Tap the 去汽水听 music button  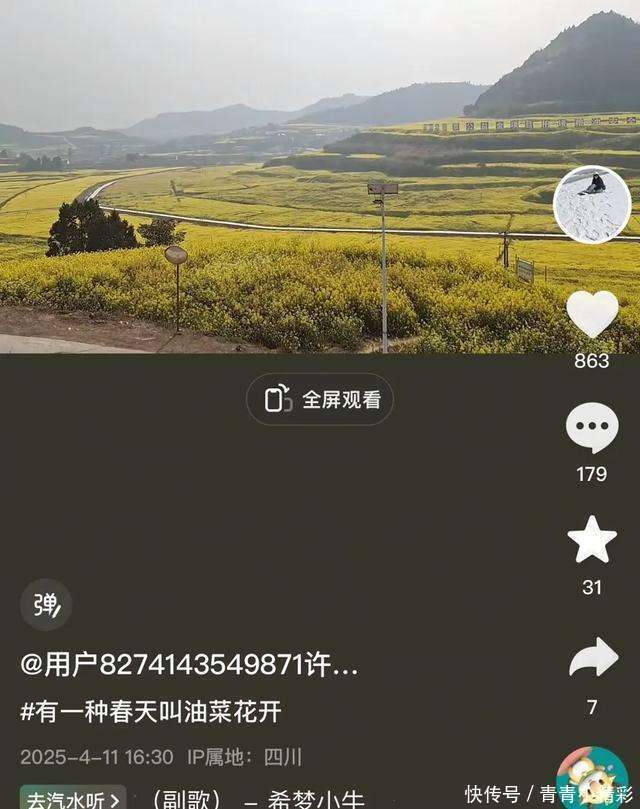pos(72,799)
